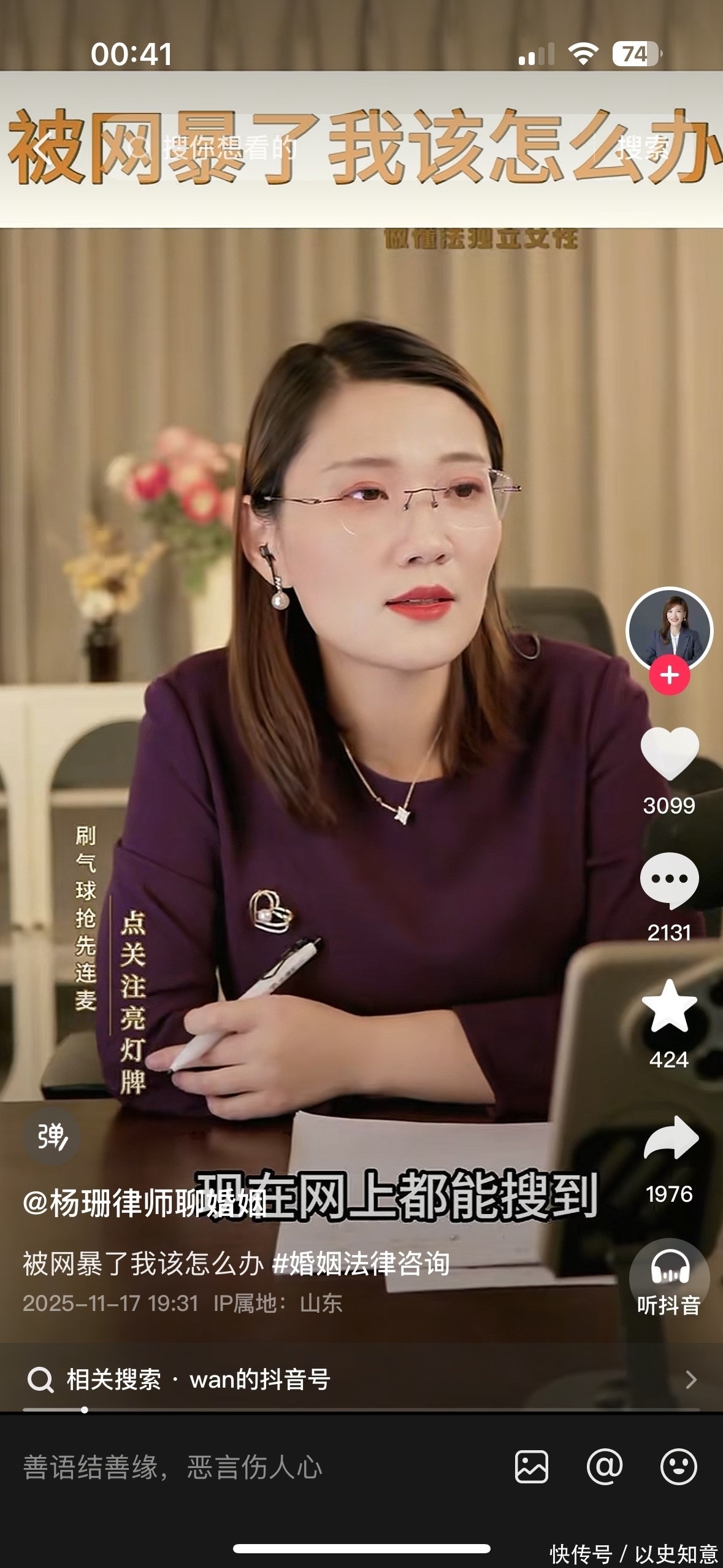Open 听抖音 audio mode
This screenshot has height=1568, width=723.
670,1277
